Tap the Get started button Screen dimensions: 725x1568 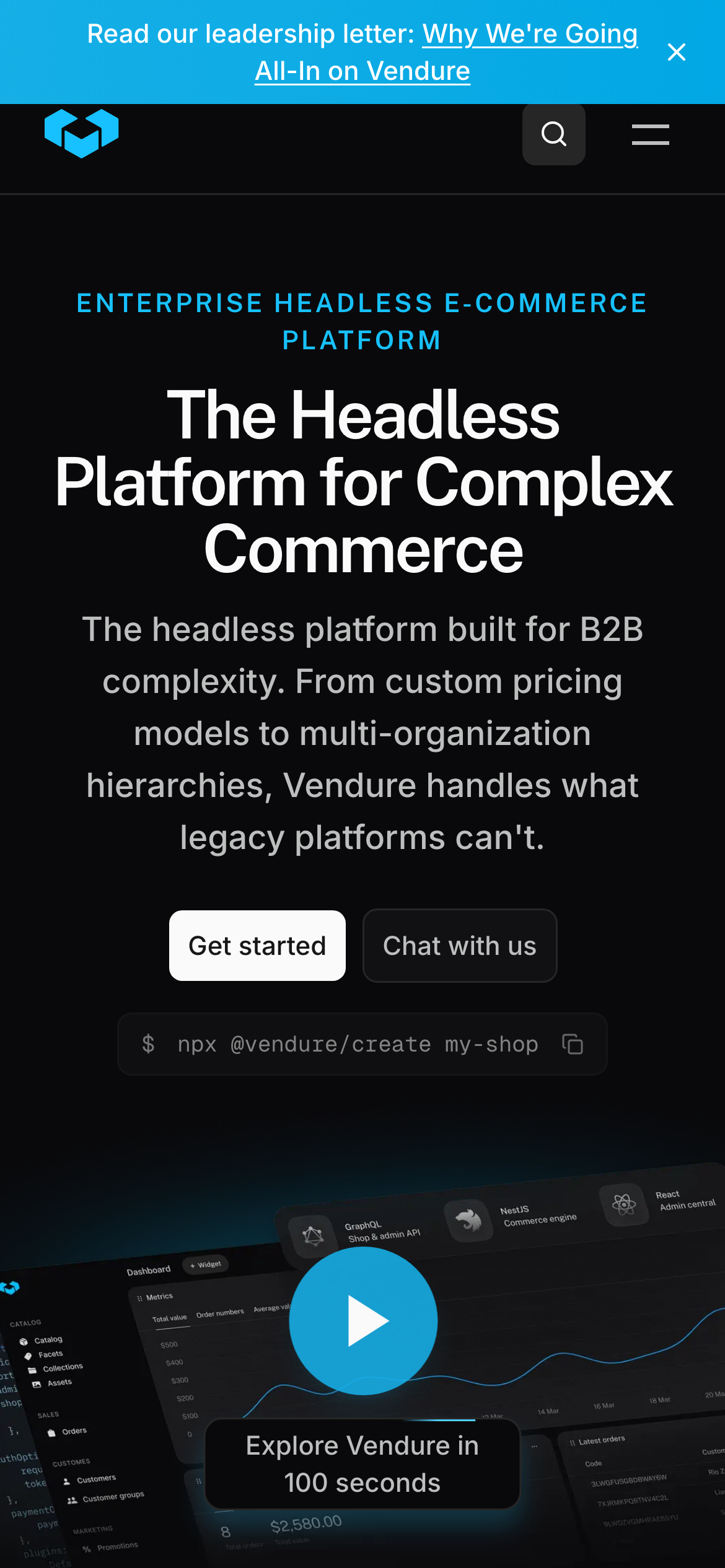click(257, 945)
